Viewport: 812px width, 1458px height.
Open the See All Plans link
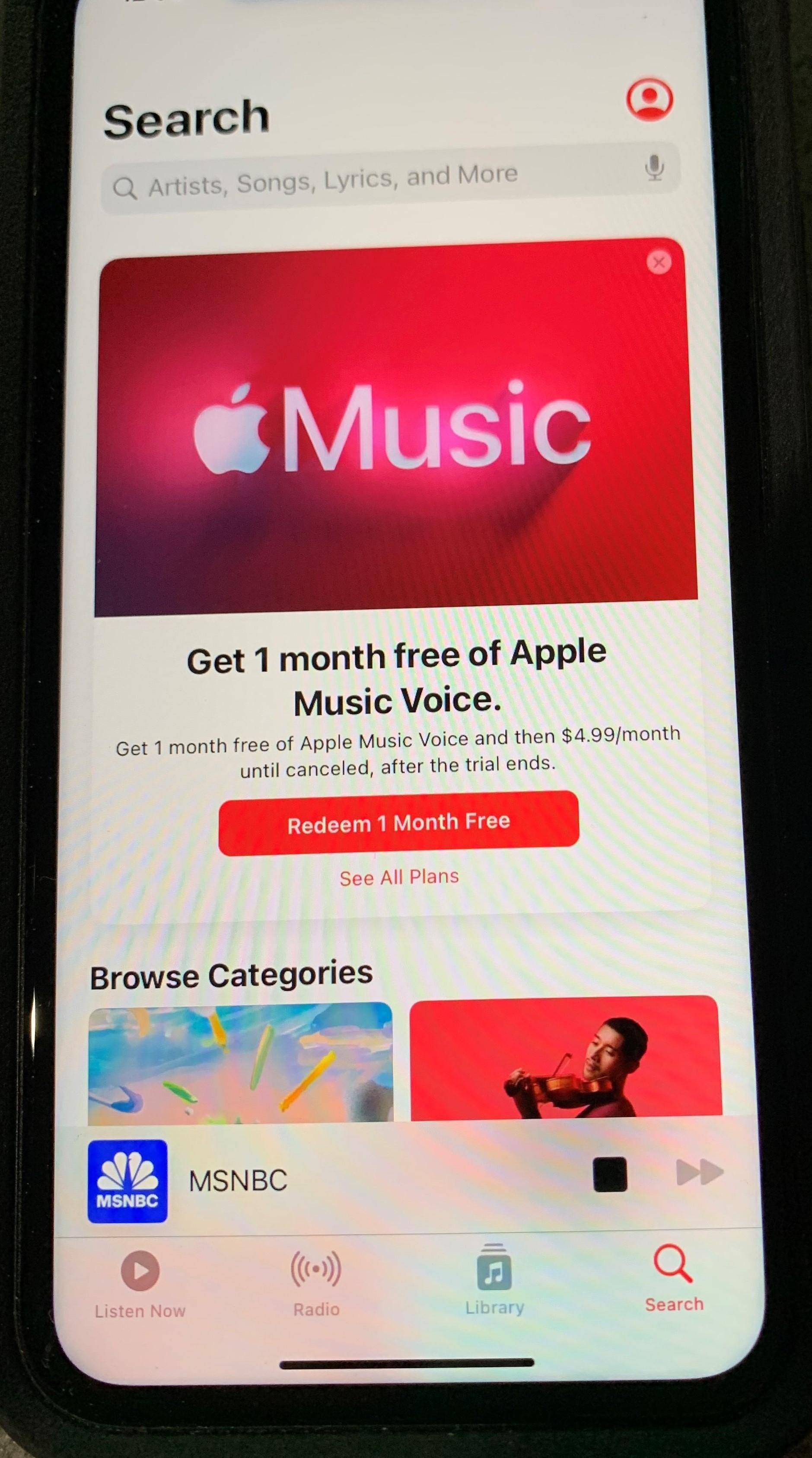[x=399, y=877]
